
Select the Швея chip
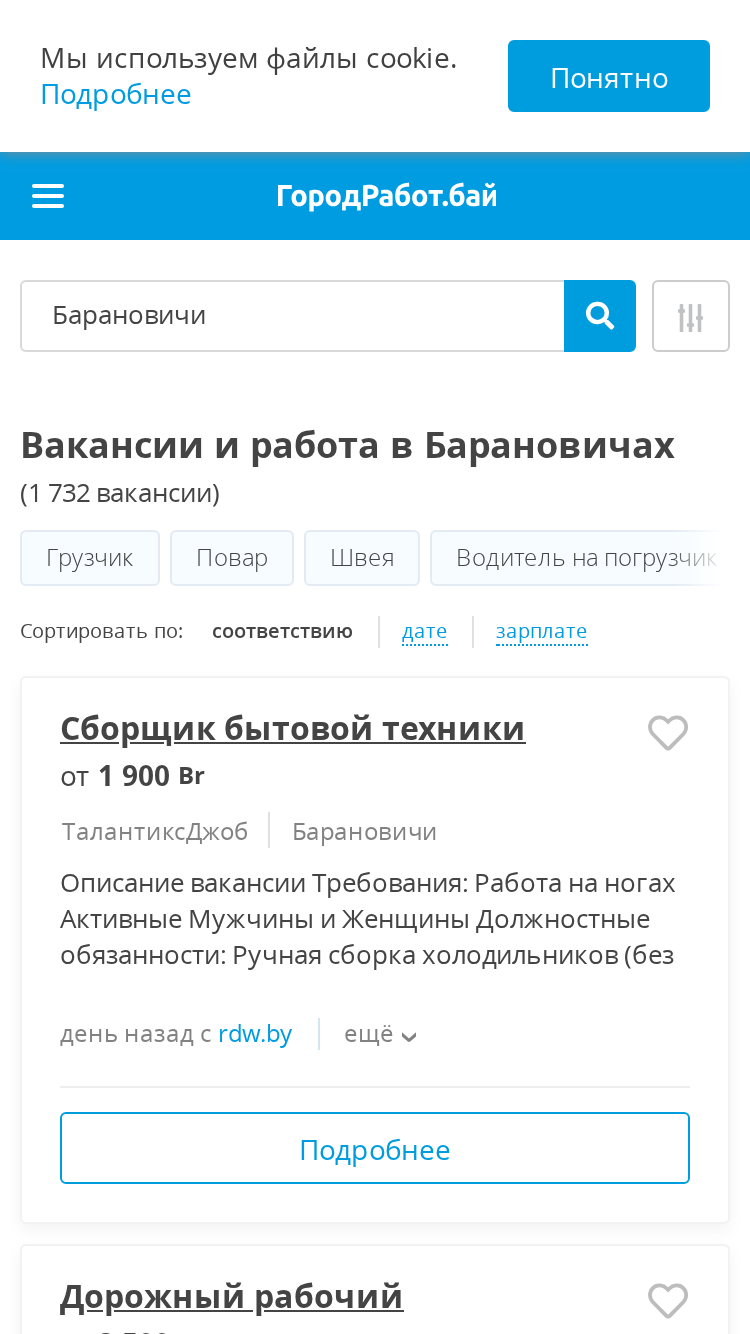pyautogui.click(x=362, y=558)
